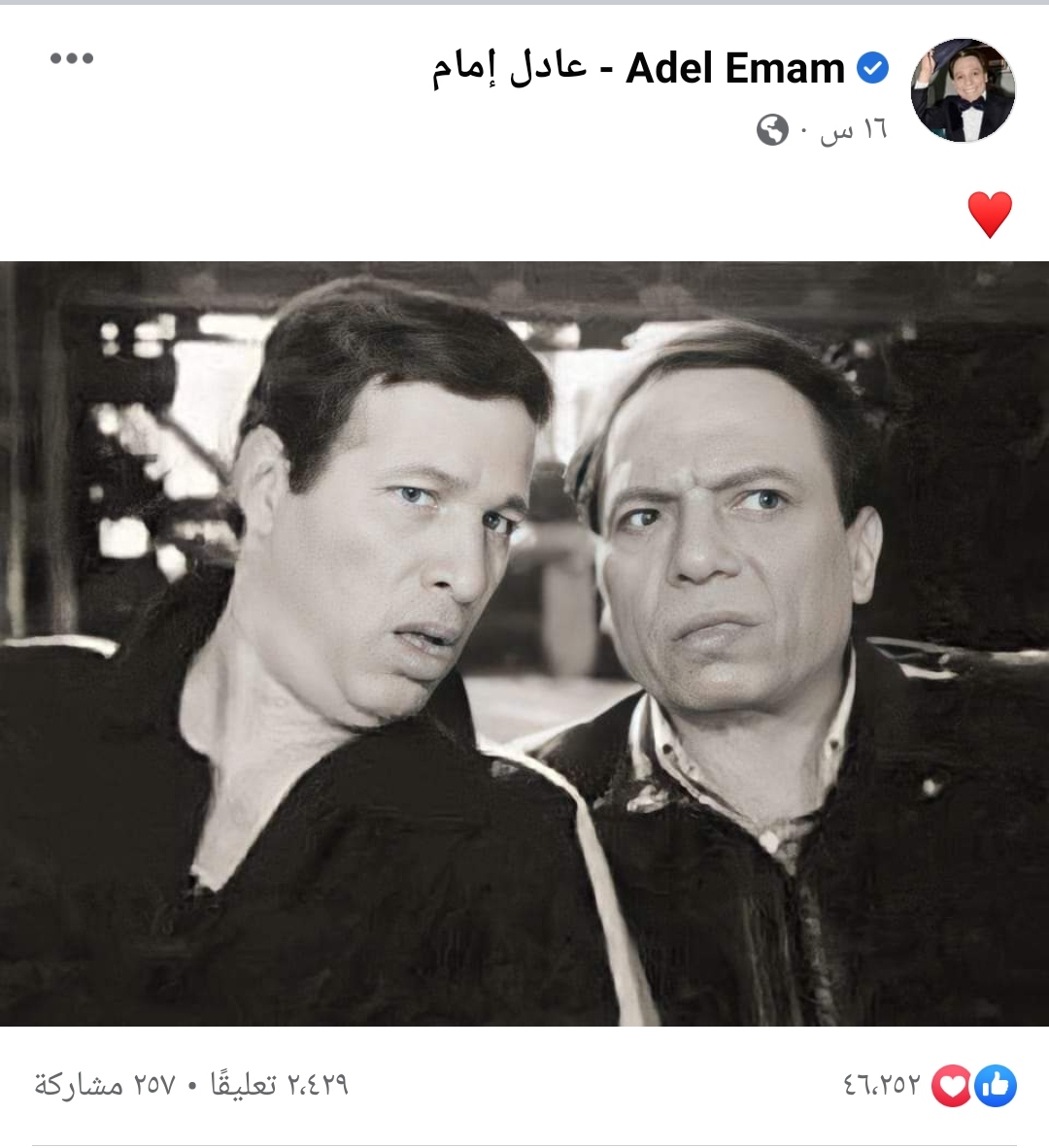1049x1148 pixels.
Task: Expand the three-dot overflow menu on the post
Action: (x=71, y=60)
